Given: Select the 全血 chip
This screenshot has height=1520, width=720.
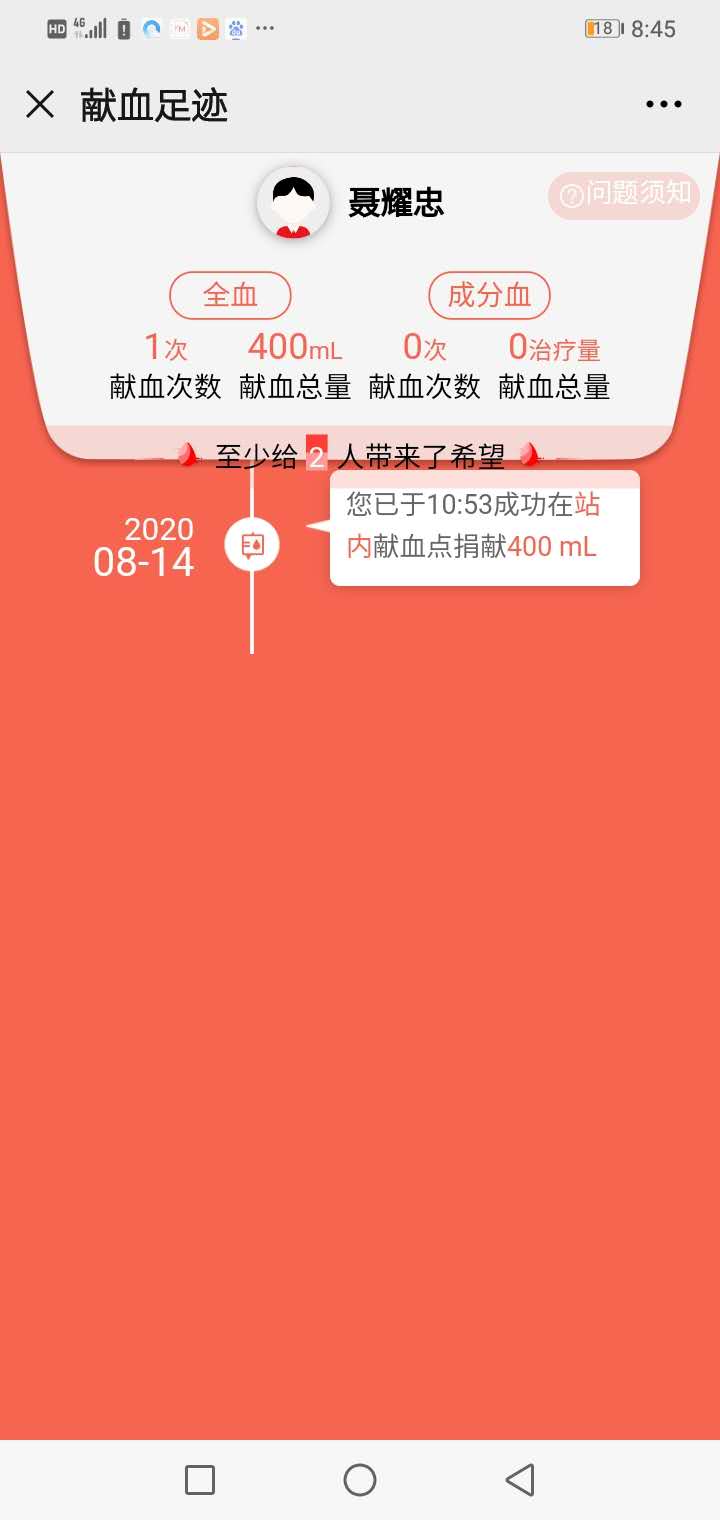Looking at the screenshot, I should (x=230, y=295).
